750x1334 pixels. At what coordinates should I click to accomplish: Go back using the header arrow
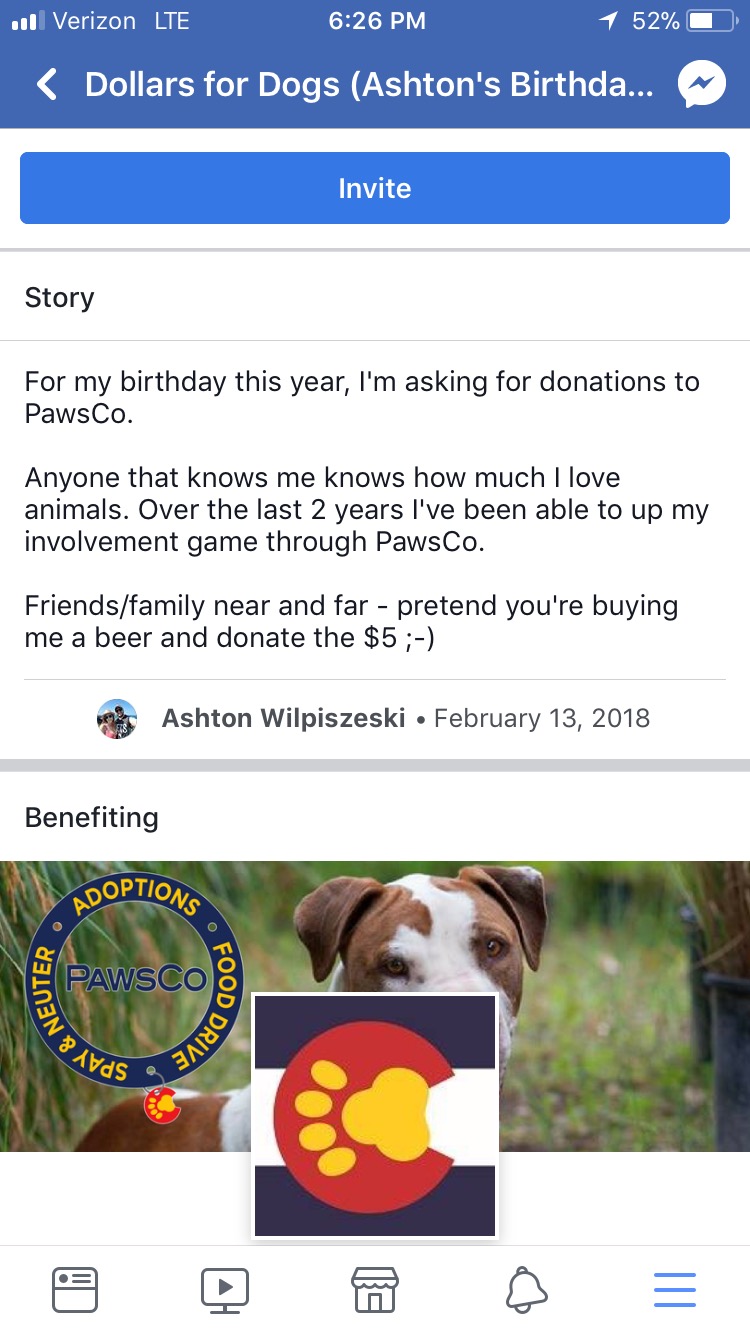[47, 85]
